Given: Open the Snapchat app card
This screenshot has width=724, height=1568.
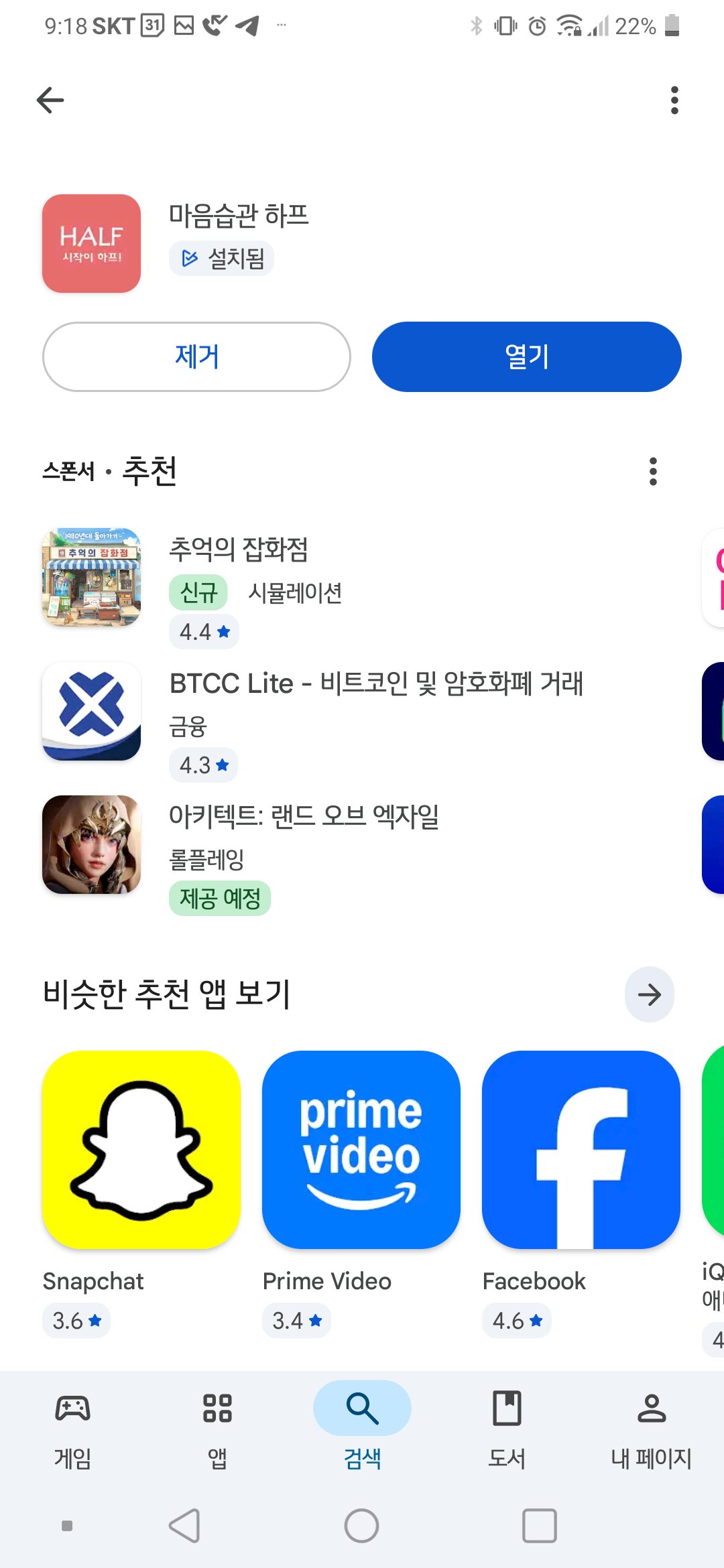Looking at the screenshot, I should coord(141,1150).
